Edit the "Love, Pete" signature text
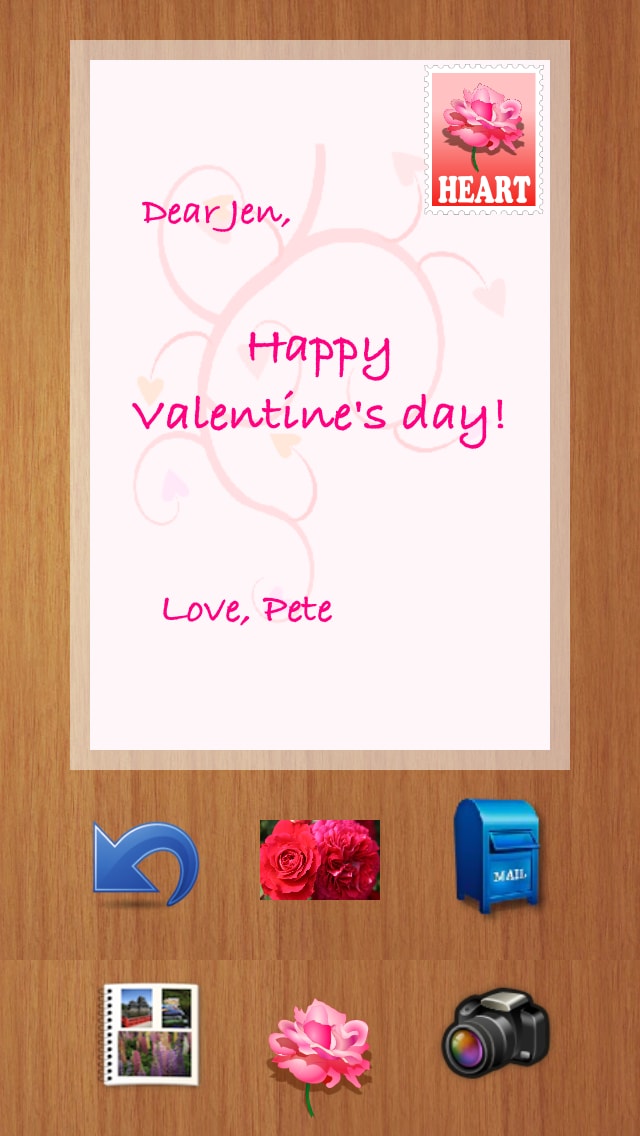 click(x=247, y=609)
